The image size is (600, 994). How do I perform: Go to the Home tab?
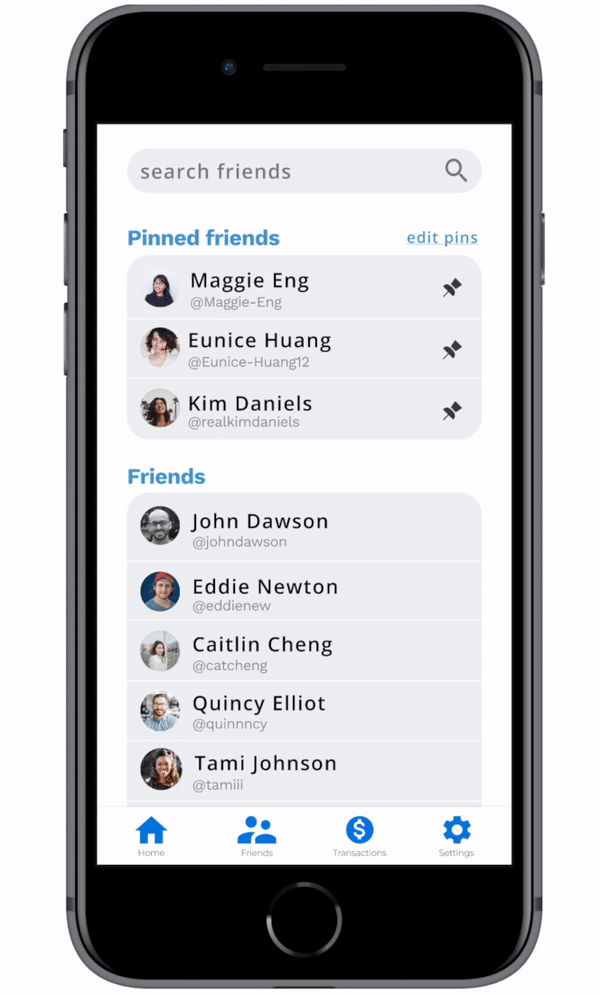151,837
